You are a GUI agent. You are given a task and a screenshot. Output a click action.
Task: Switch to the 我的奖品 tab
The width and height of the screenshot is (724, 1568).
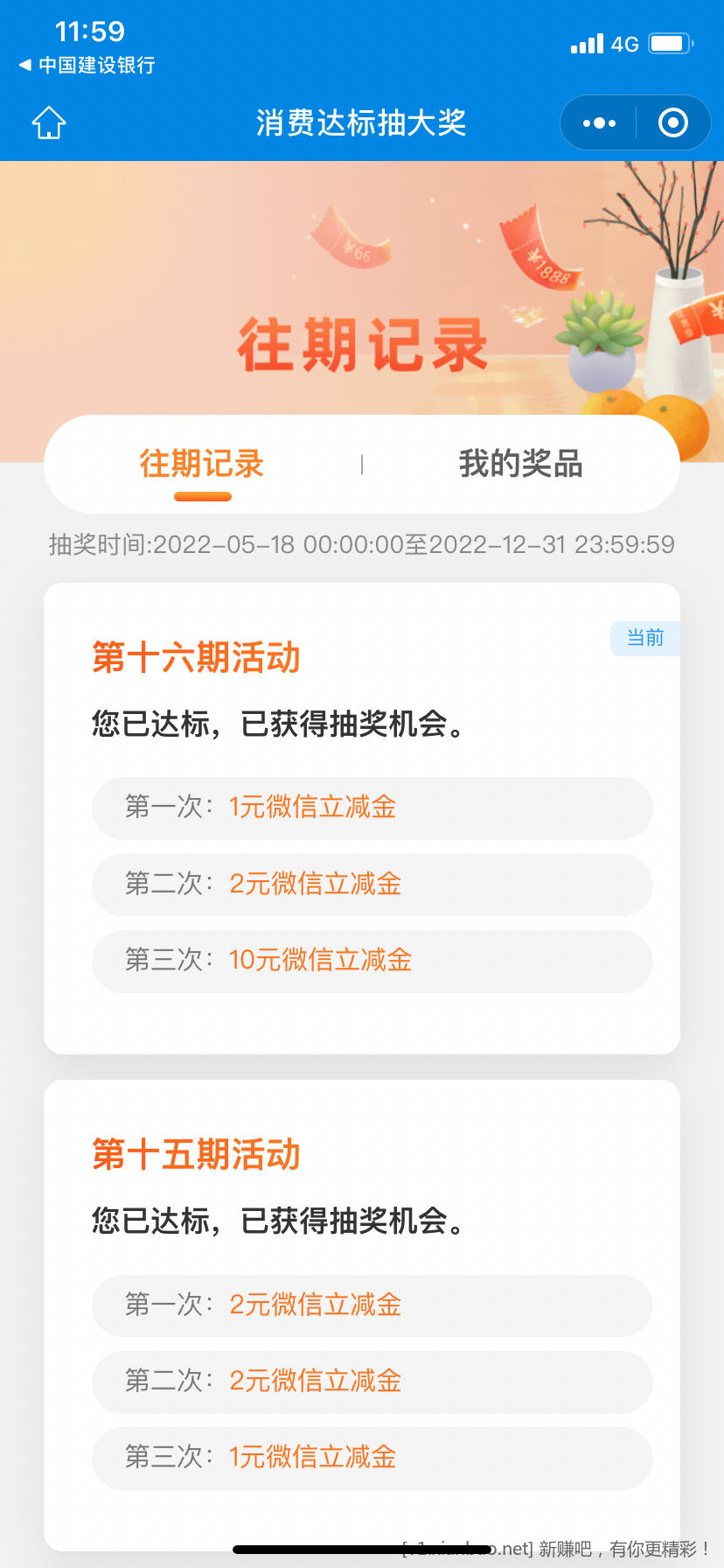point(520,464)
